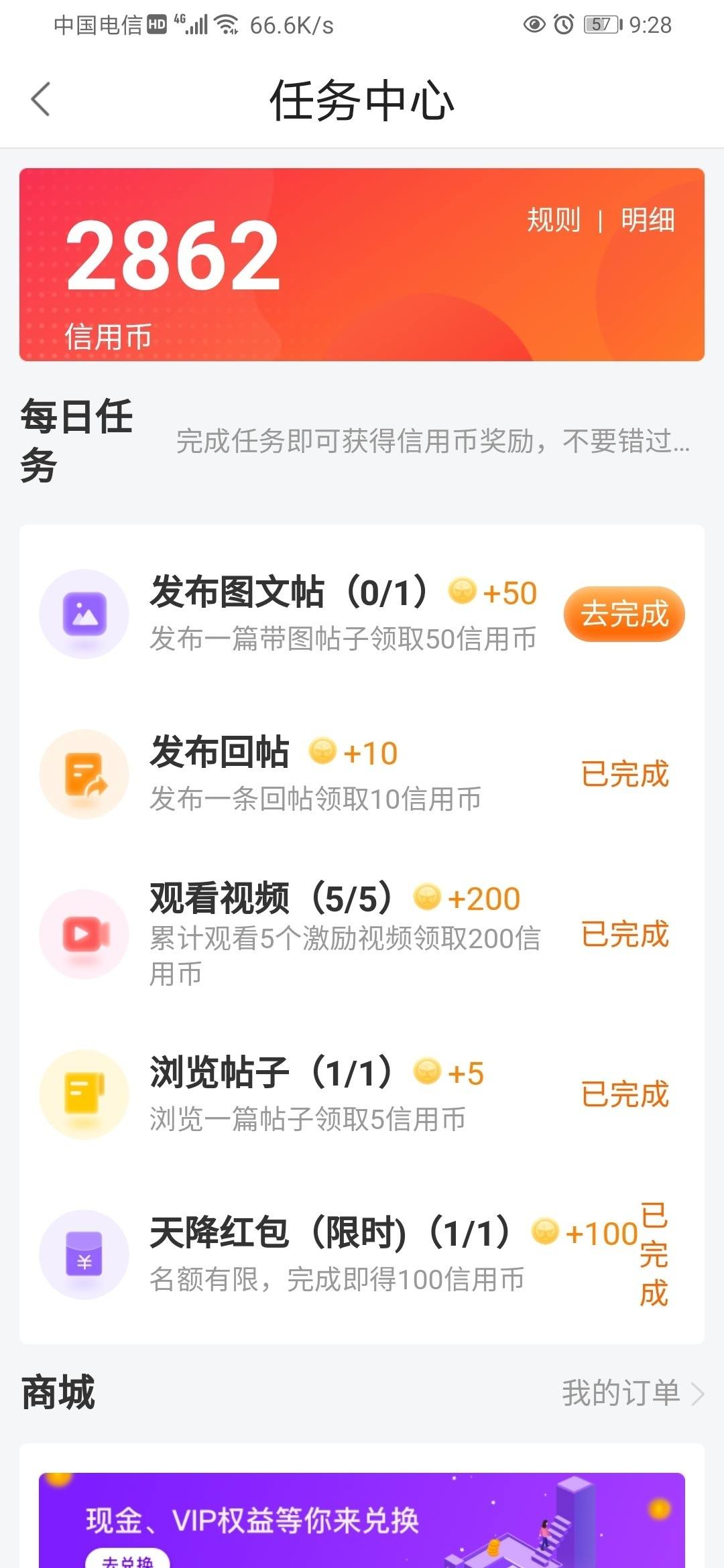Open the 规则 link on the banner
The height and width of the screenshot is (1568, 724).
pyautogui.click(x=554, y=220)
